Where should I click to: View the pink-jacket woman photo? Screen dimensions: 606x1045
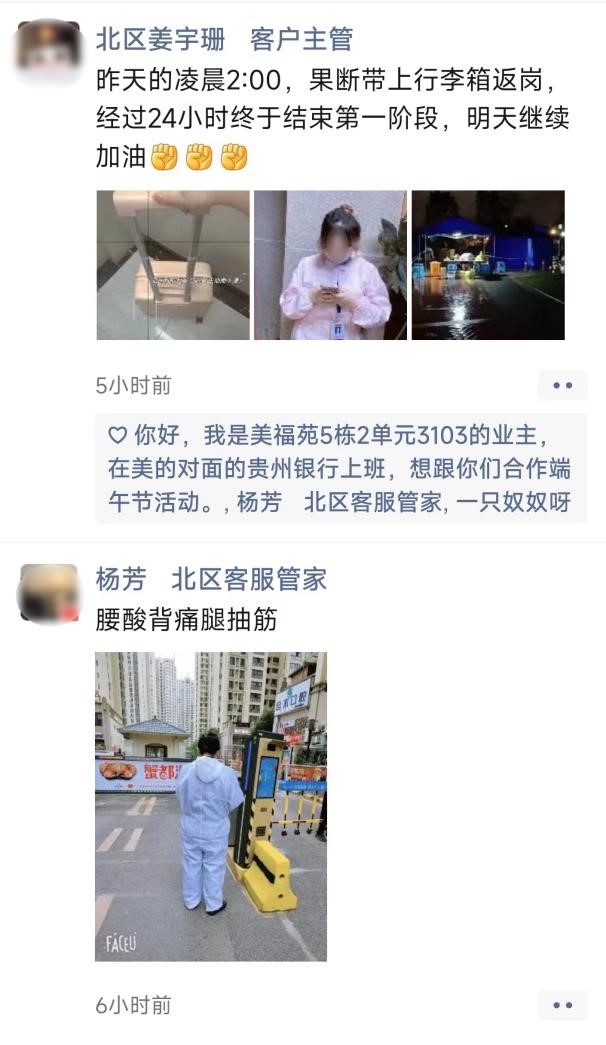click(330, 265)
